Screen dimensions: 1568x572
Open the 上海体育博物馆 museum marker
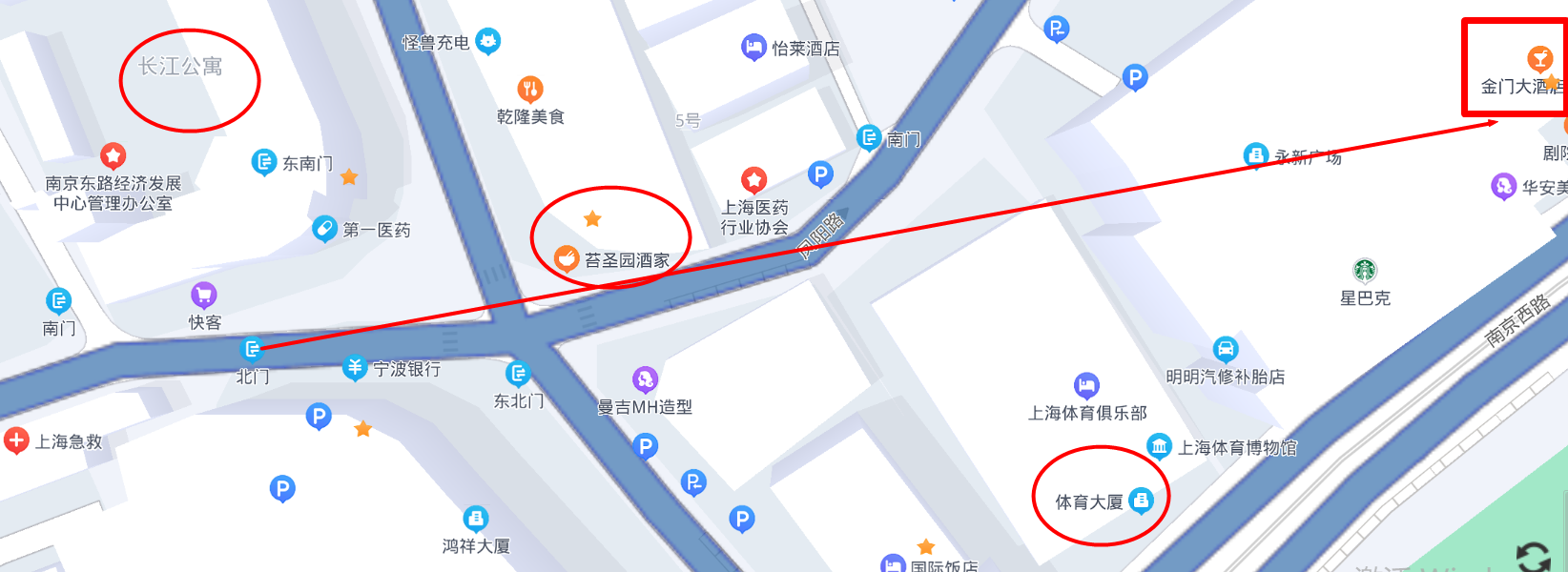pyautogui.click(x=1159, y=446)
